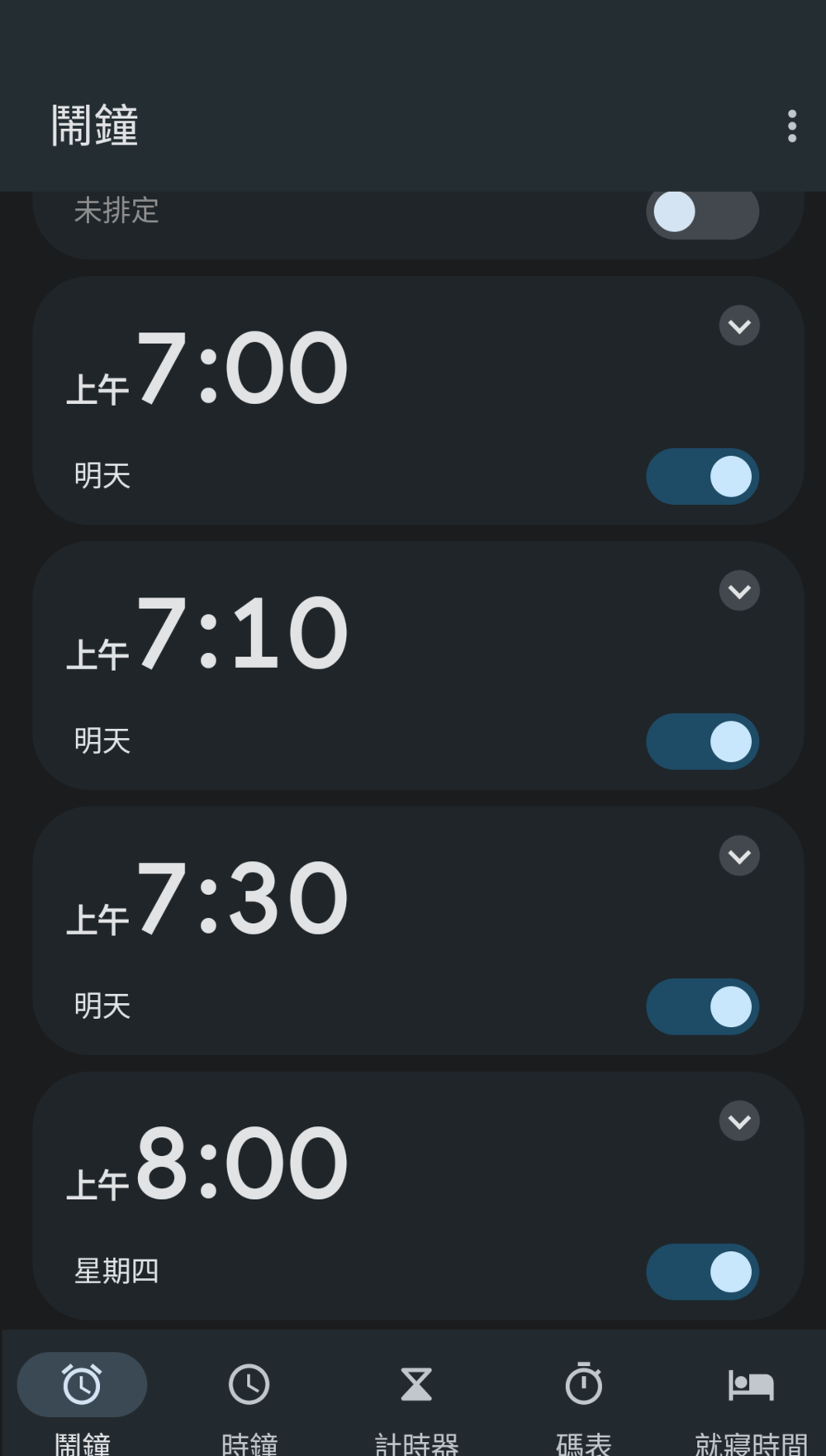826x1456 pixels.
Task: Tap the 明天 label under the 7:10 alarm
Action: pos(102,741)
